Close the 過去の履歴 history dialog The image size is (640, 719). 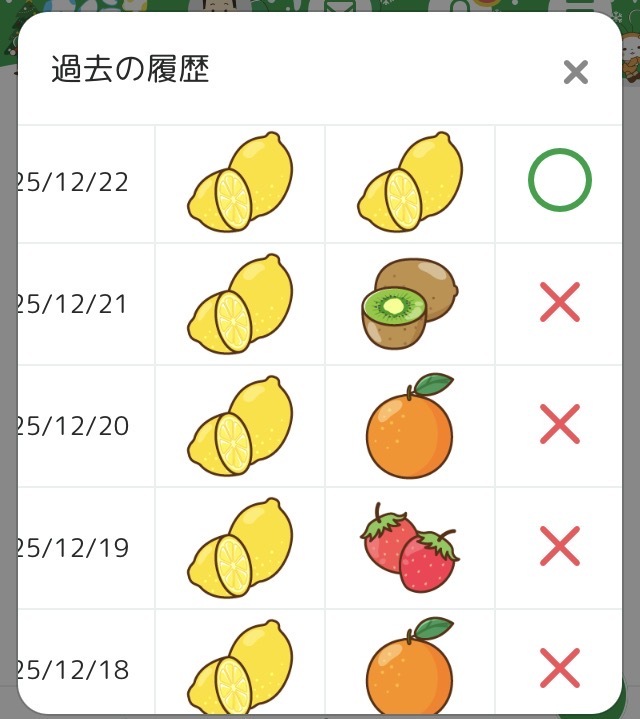point(575,72)
